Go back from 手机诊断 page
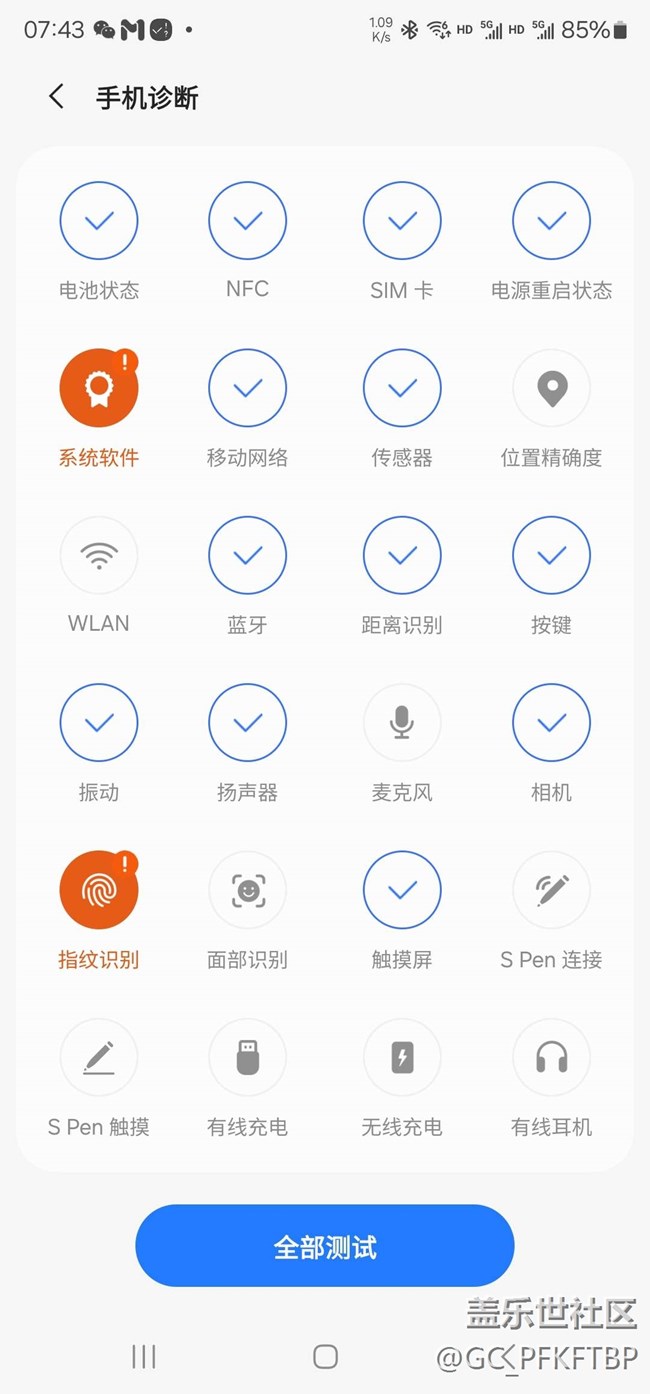Viewport: 650px width, 1394px height. (x=57, y=97)
